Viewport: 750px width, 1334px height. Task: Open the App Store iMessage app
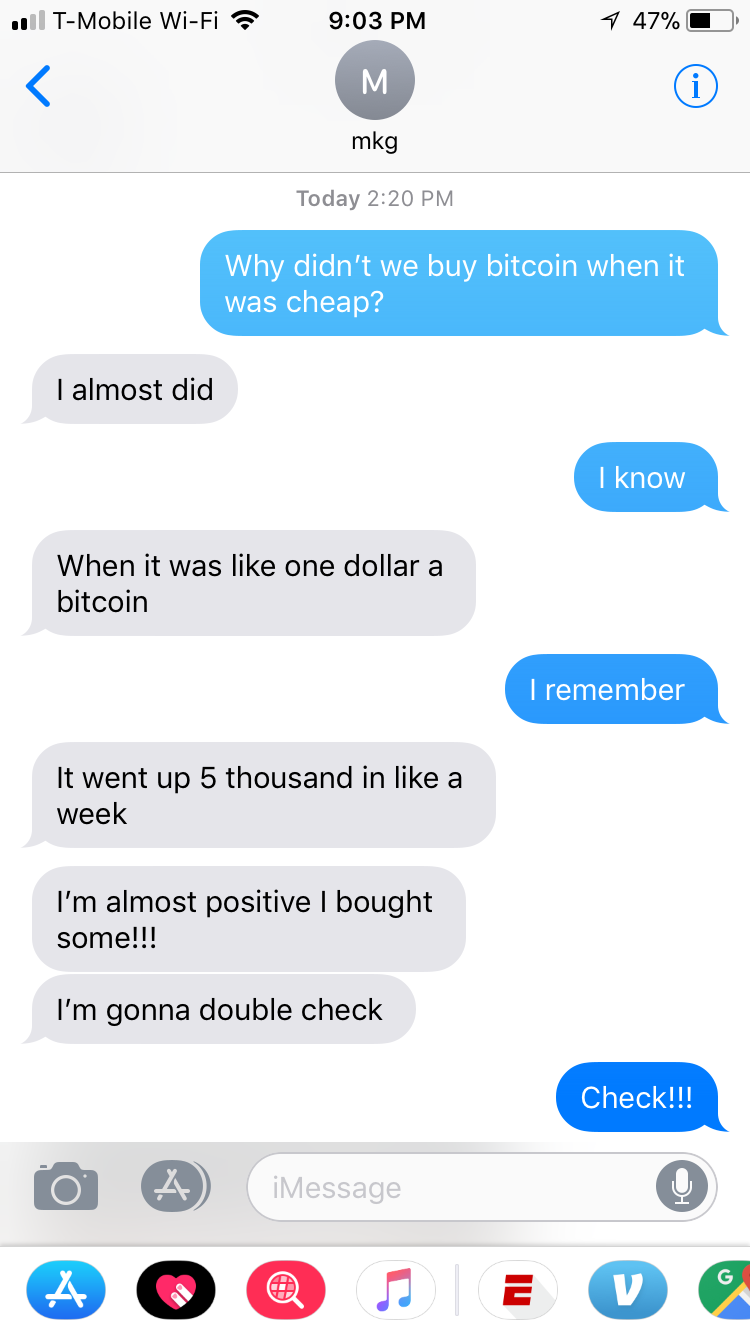pos(65,1287)
